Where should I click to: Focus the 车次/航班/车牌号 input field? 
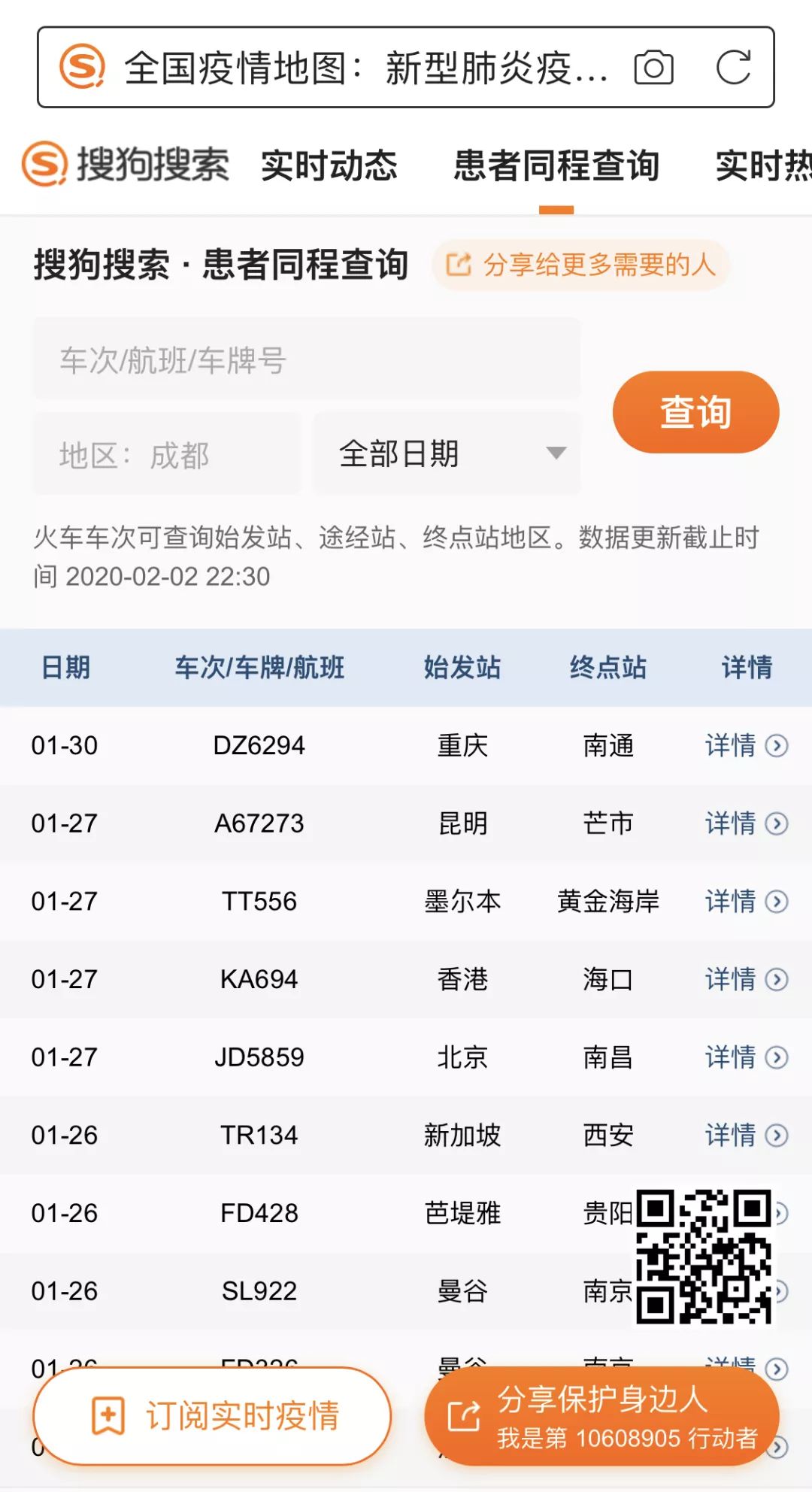307,359
